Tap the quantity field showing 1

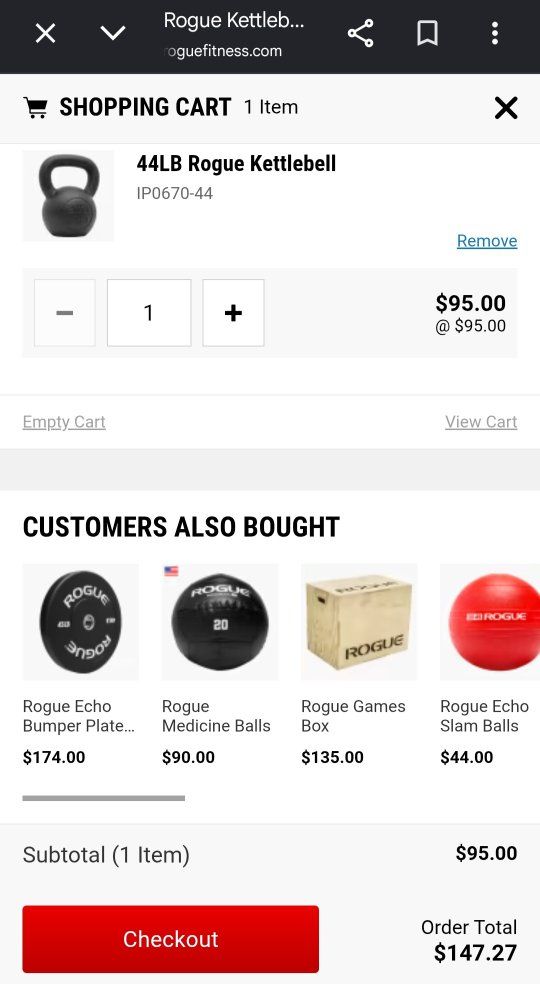tap(149, 313)
